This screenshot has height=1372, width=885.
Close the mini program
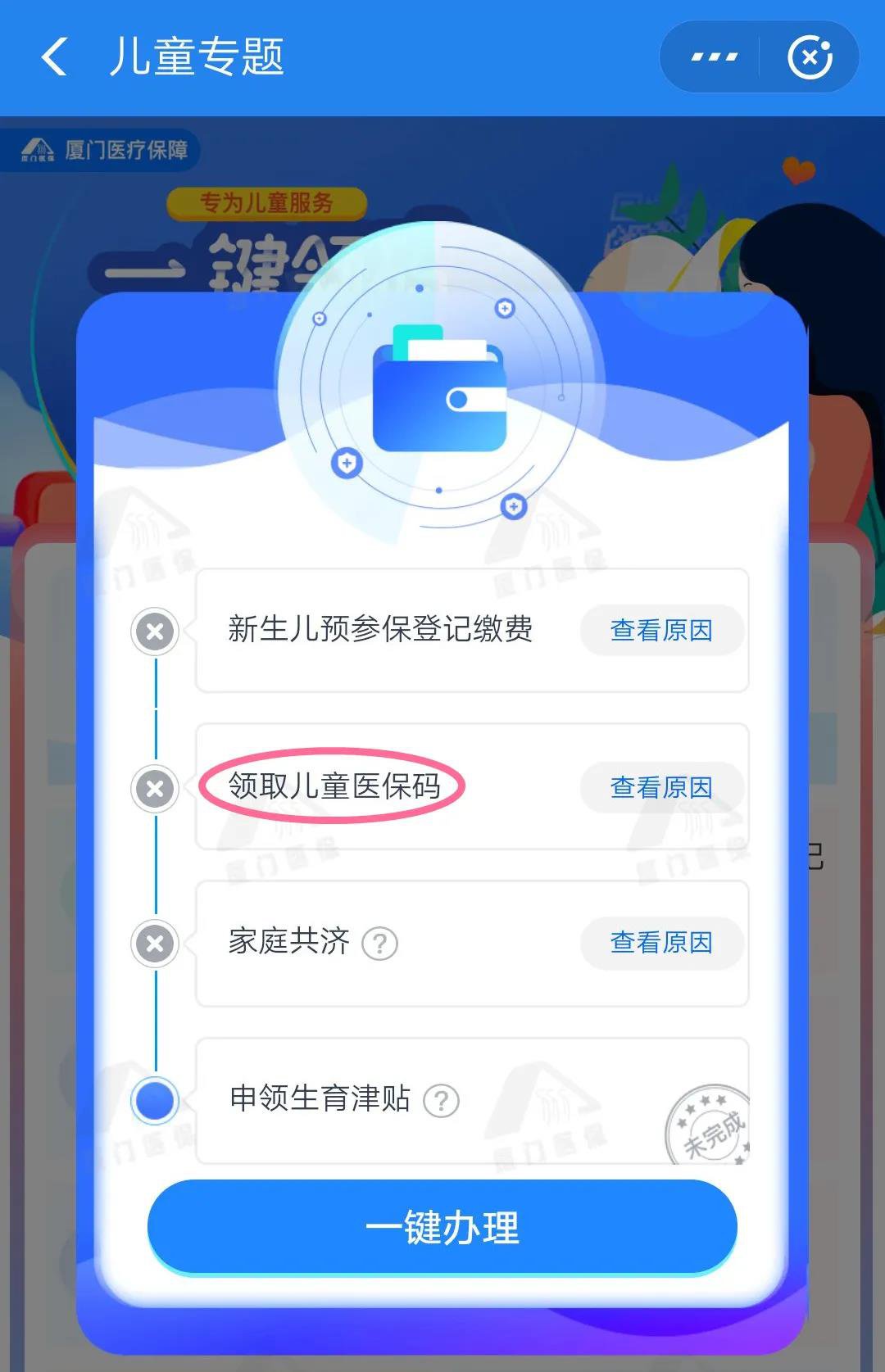pos(810,57)
